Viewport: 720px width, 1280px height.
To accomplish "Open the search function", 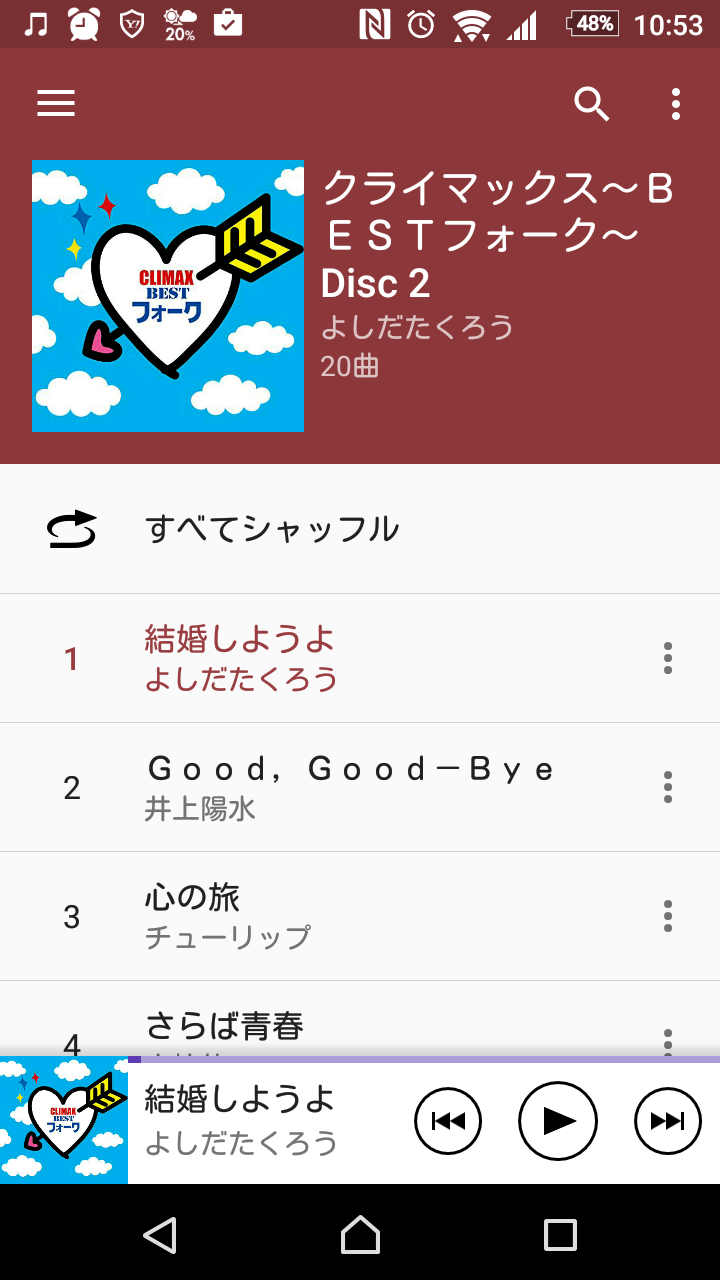I will click(x=592, y=104).
